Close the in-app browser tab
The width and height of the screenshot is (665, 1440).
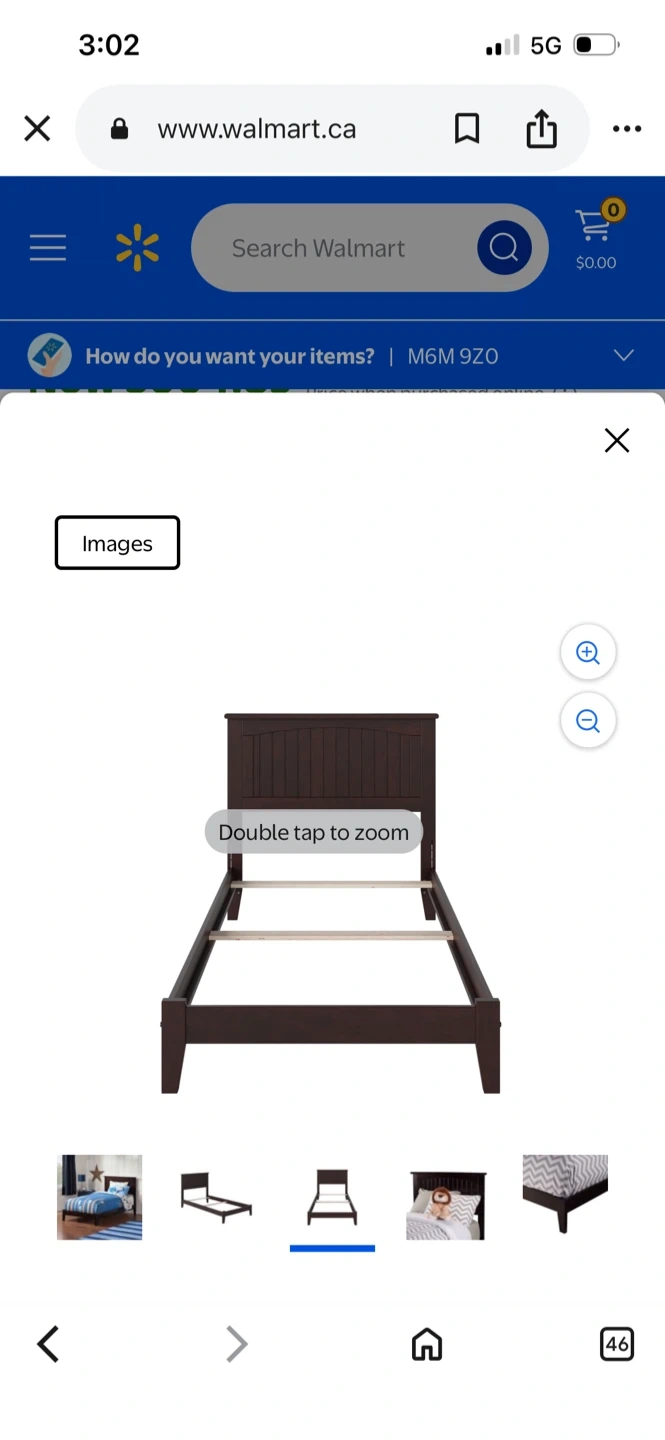tap(37, 129)
